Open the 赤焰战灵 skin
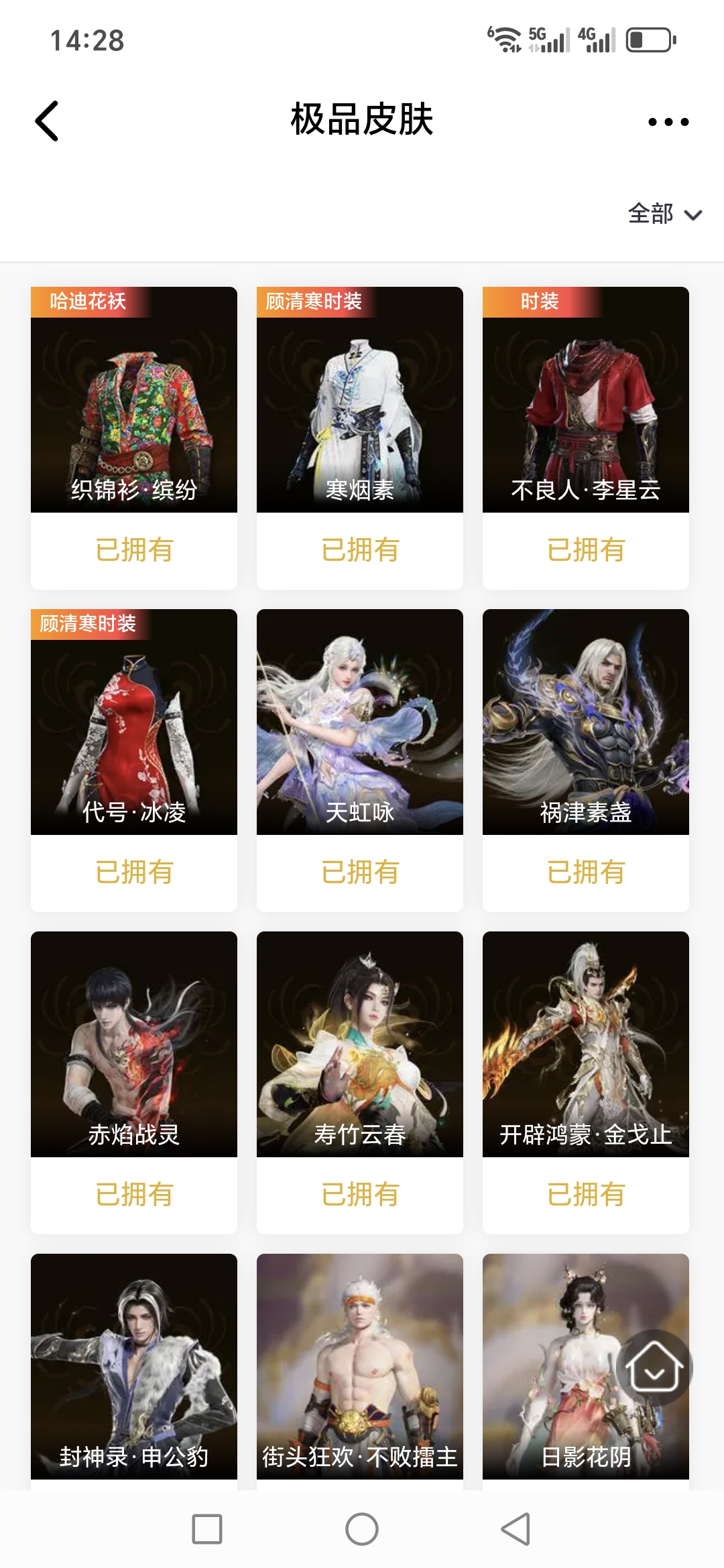Viewport: 724px width, 1568px height. click(x=134, y=1045)
